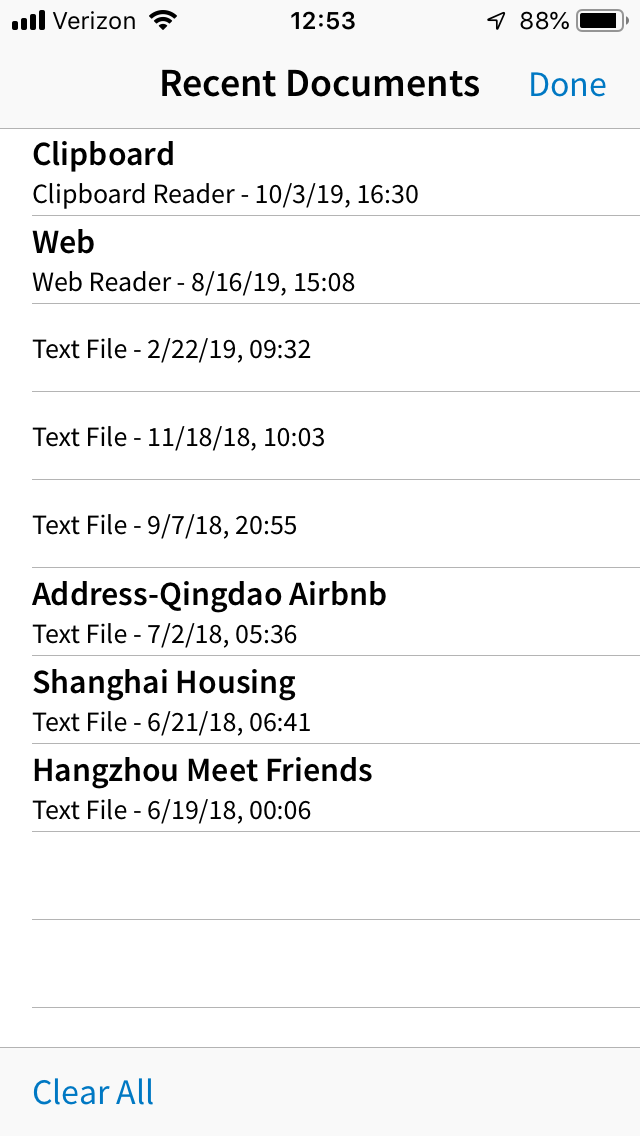The width and height of the screenshot is (640, 1136).
Task: Open Hangzhou Meet Friends document
Action: click(x=320, y=788)
